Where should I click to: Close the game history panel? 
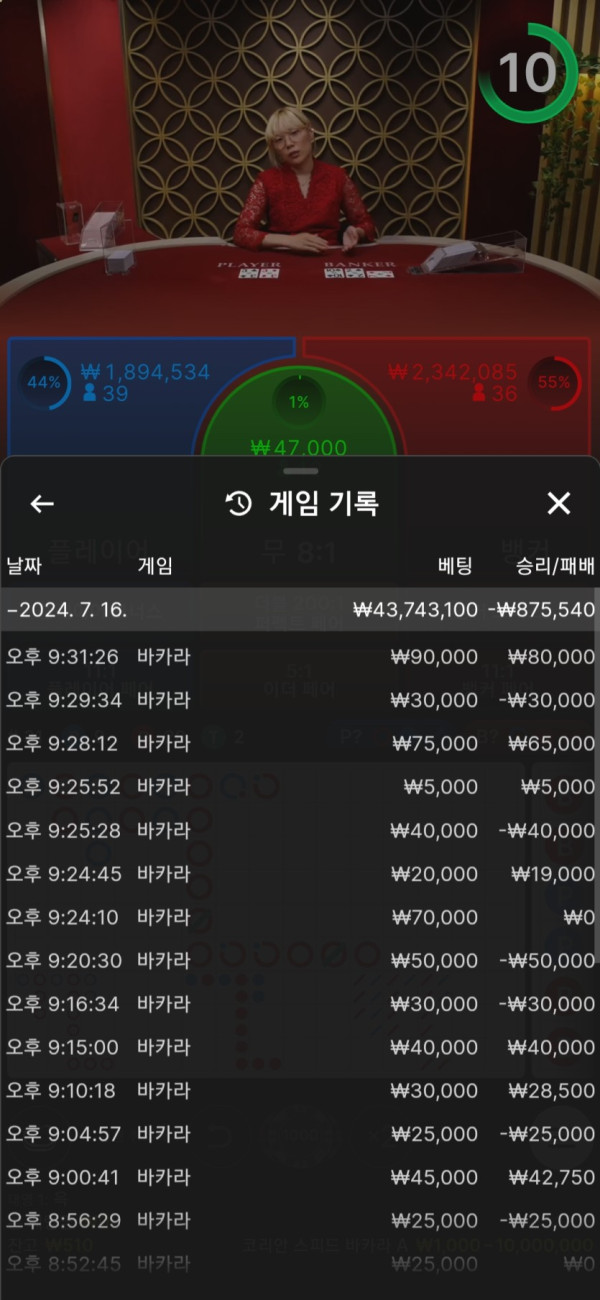(x=559, y=503)
